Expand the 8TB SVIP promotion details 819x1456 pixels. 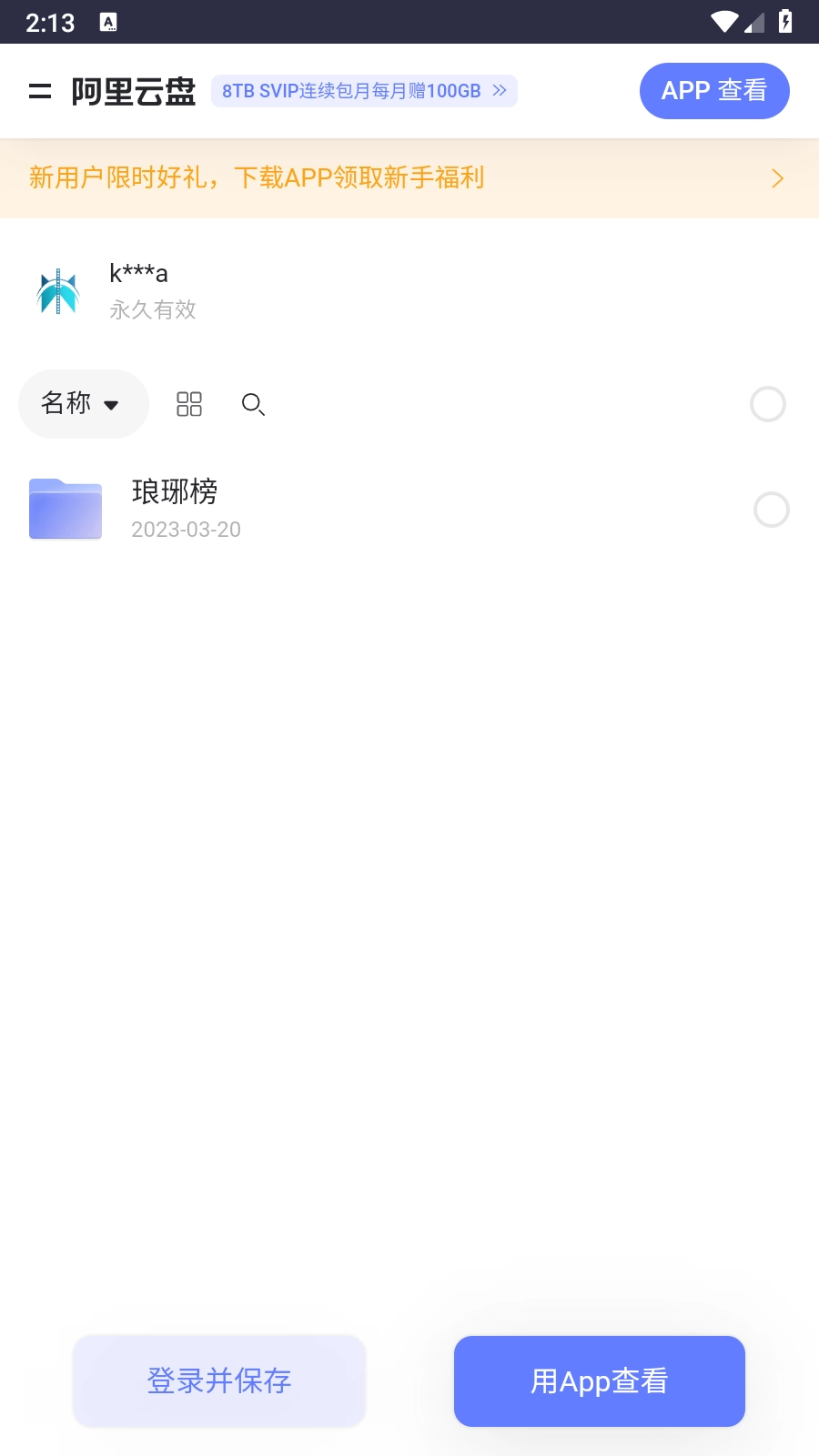point(498,90)
